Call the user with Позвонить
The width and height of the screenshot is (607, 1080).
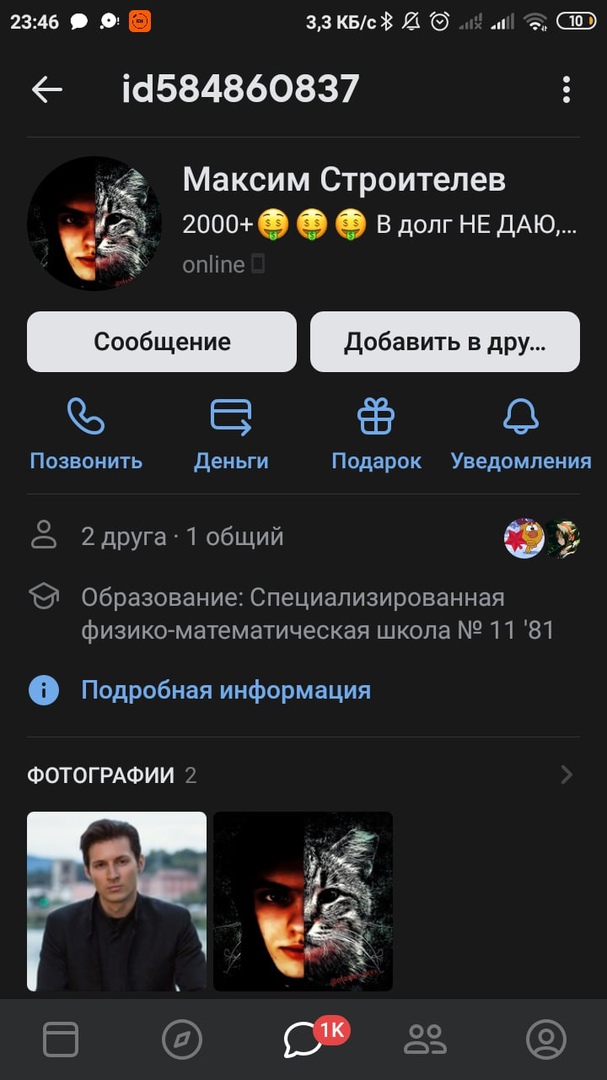pos(86,434)
